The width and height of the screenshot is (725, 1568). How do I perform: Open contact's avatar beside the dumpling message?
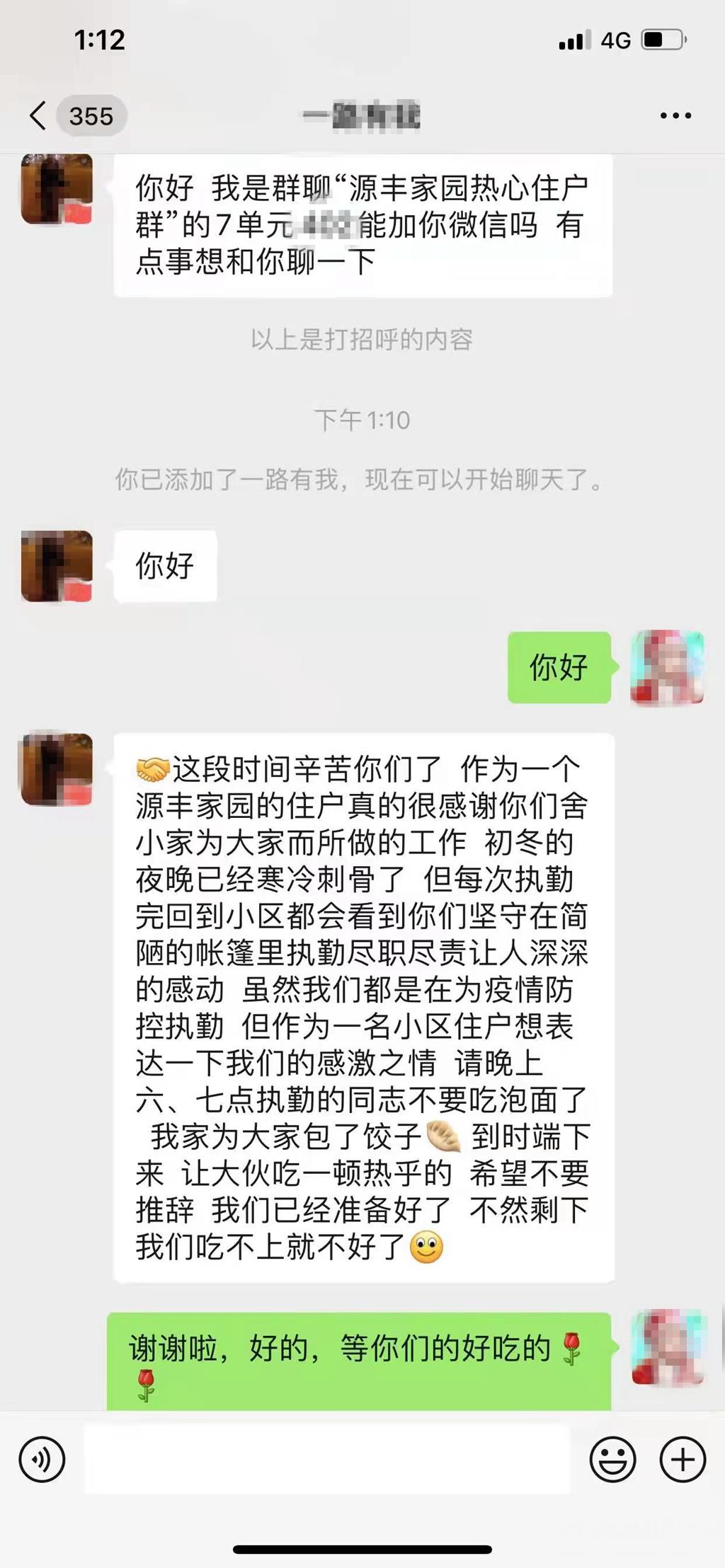pos(57,769)
